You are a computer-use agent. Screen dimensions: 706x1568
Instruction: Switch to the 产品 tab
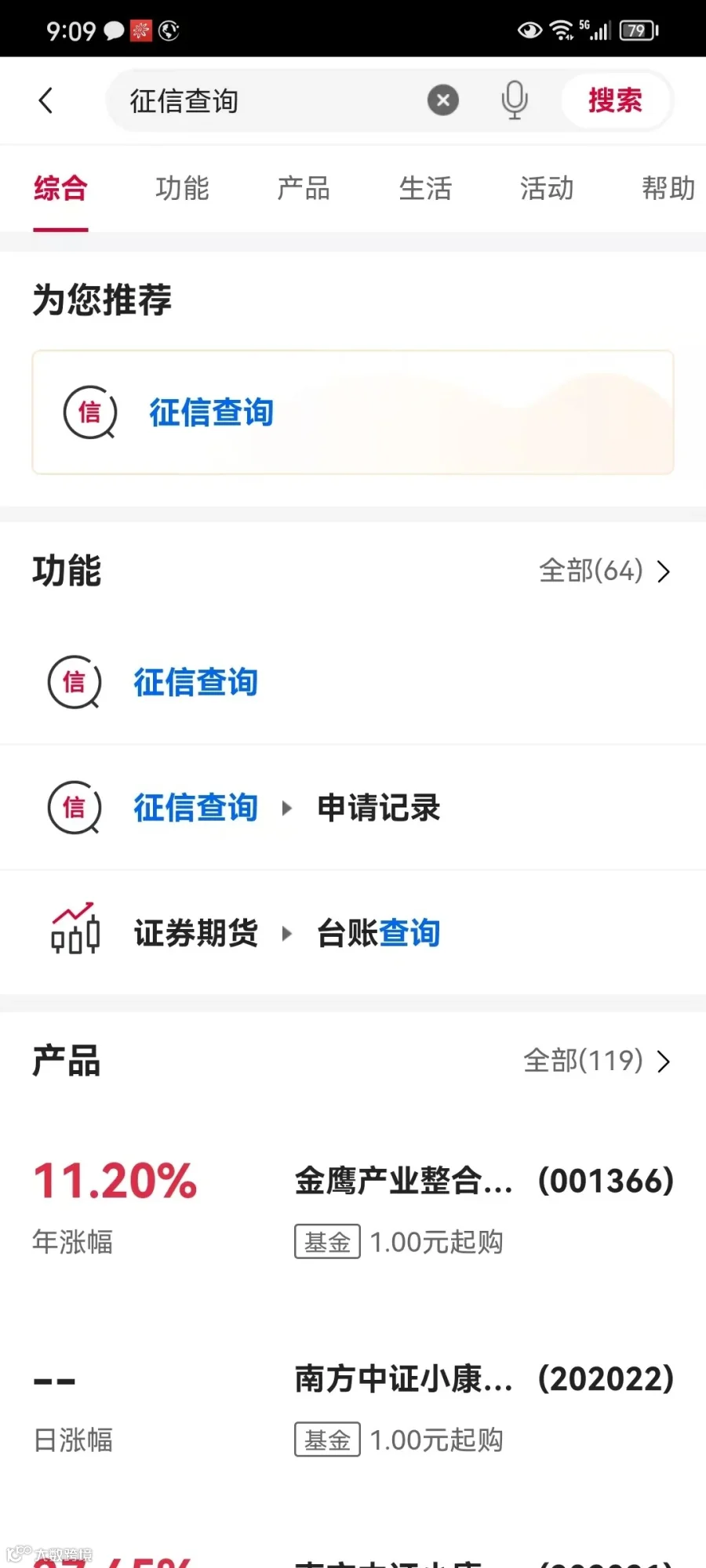pos(304,188)
